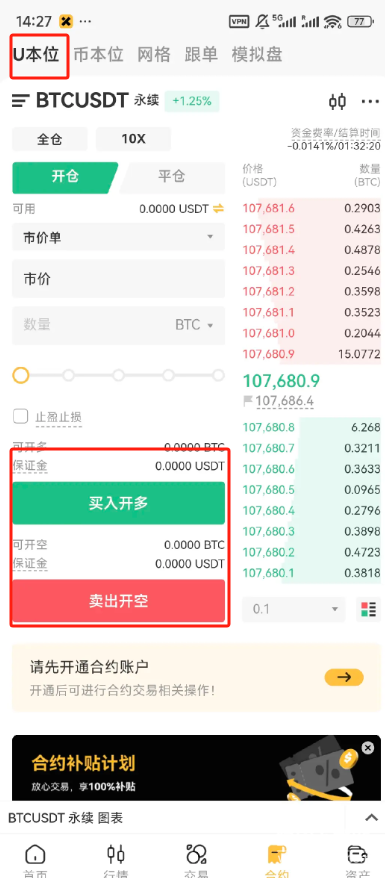Tap the 数量 quantity input field
This screenshot has height=878, width=385.
[x=119, y=325]
